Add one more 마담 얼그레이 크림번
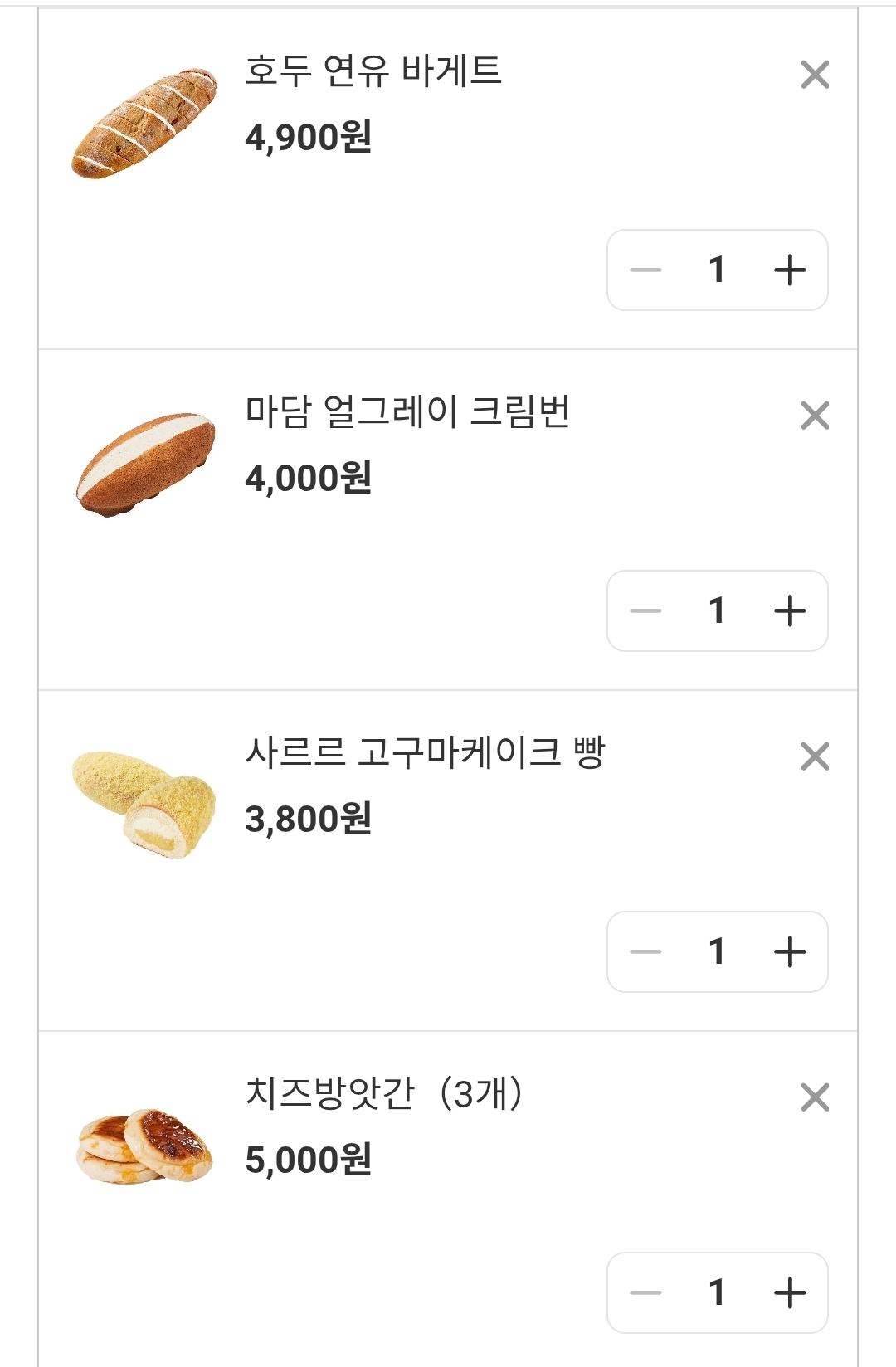 tap(790, 611)
